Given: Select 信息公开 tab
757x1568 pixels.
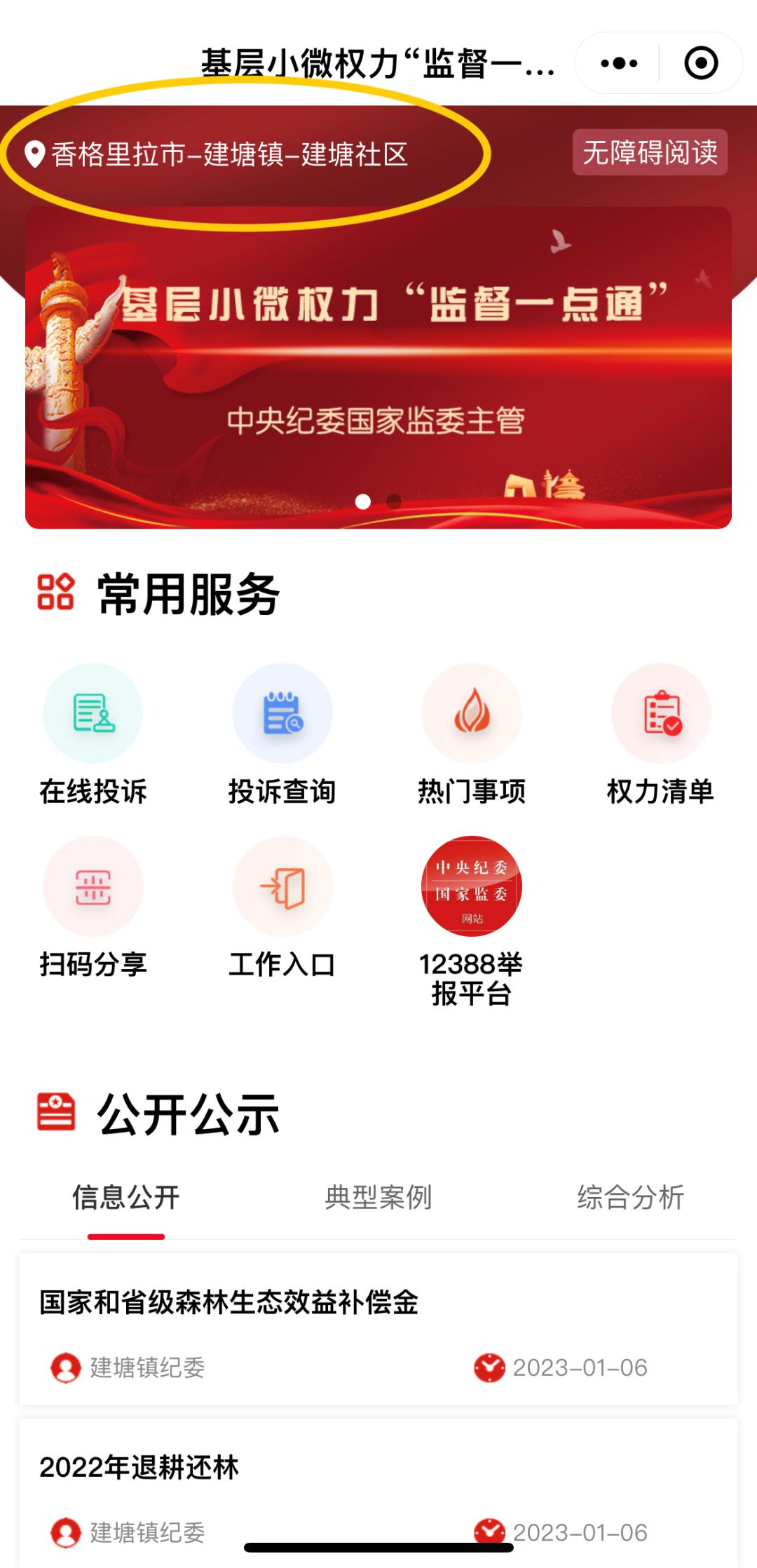Looking at the screenshot, I should pyautogui.click(x=126, y=1197).
